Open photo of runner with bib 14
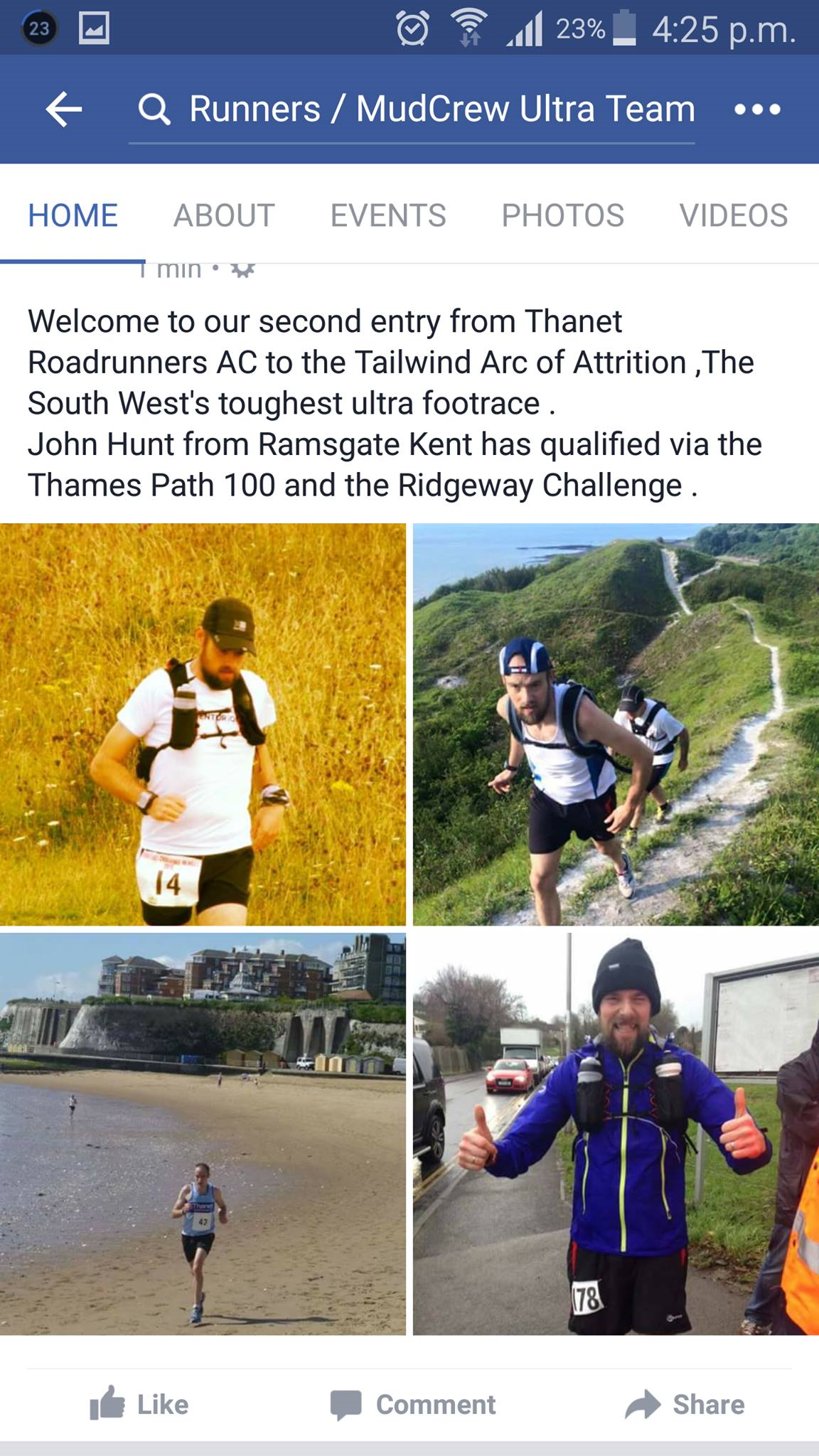The width and height of the screenshot is (819, 1456). pos(203,724)
